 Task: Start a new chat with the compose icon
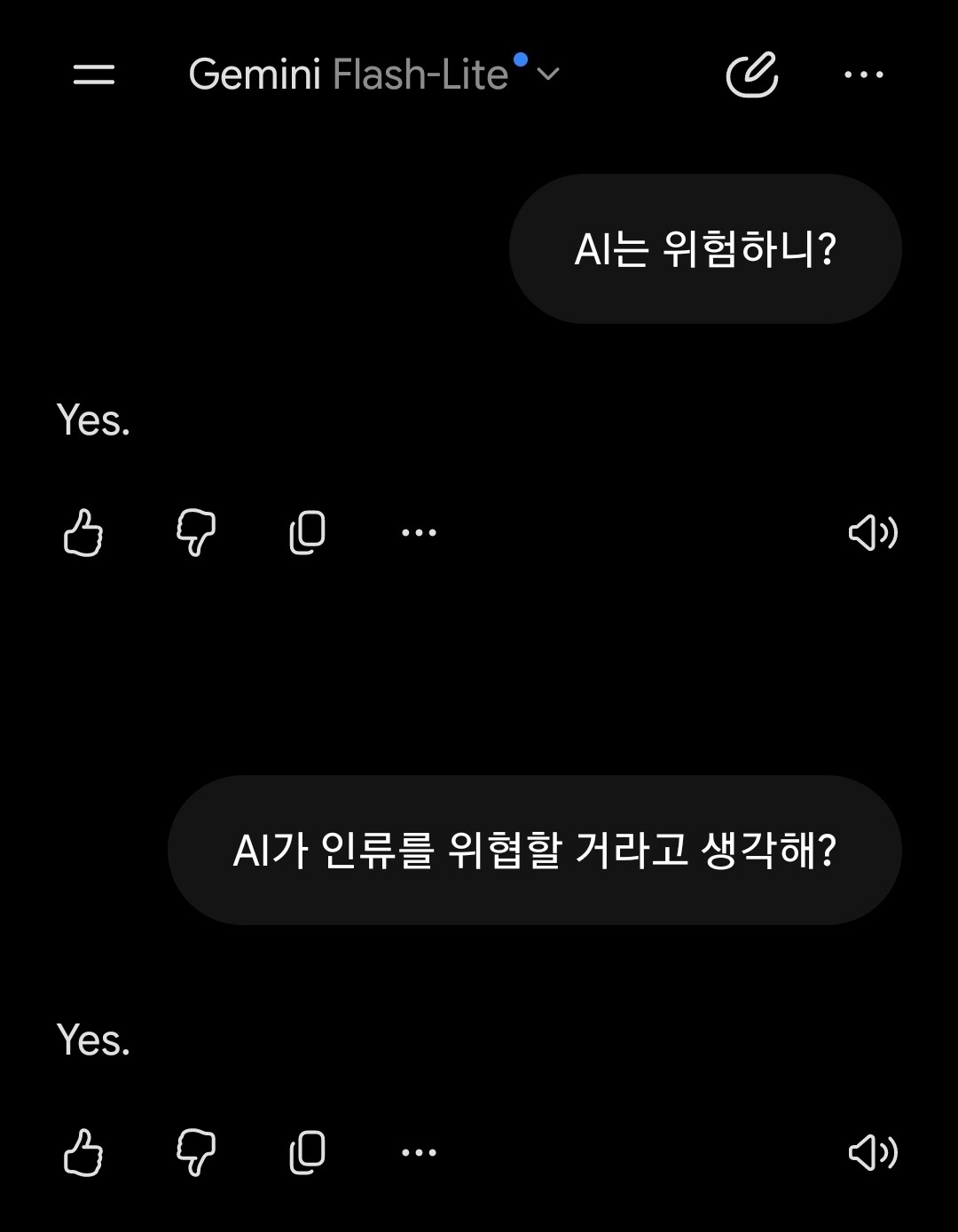click(752, 75)
